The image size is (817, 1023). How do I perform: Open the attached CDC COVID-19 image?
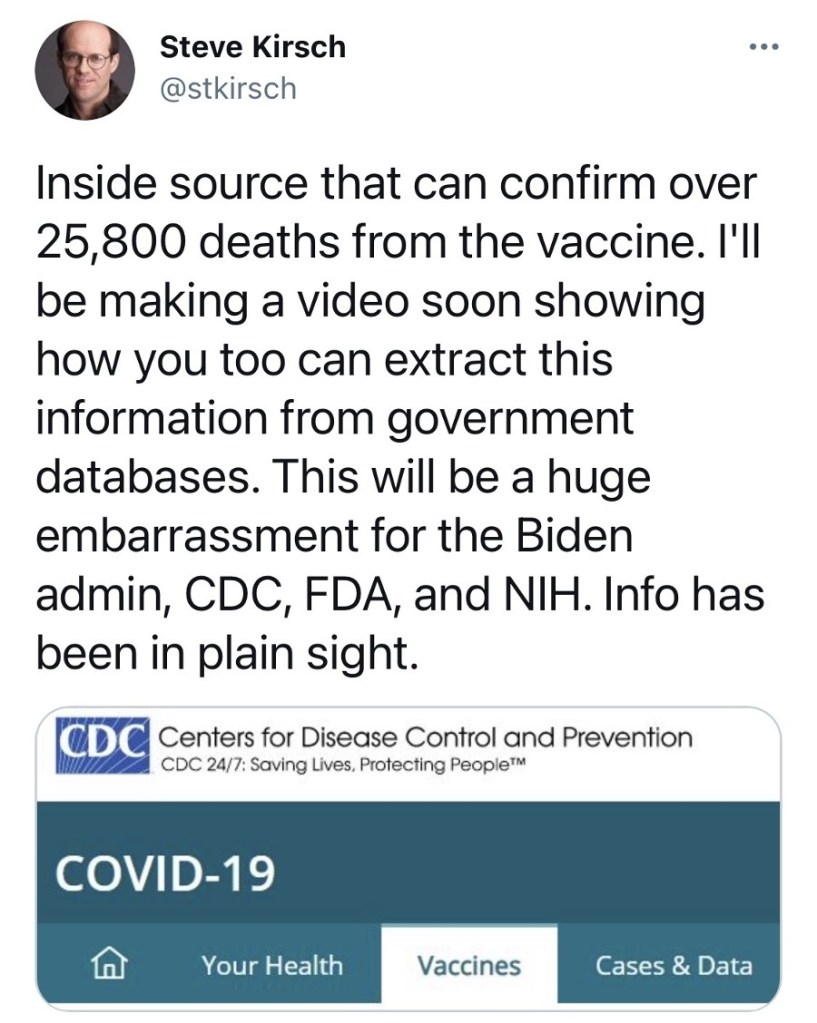(408, 855)
